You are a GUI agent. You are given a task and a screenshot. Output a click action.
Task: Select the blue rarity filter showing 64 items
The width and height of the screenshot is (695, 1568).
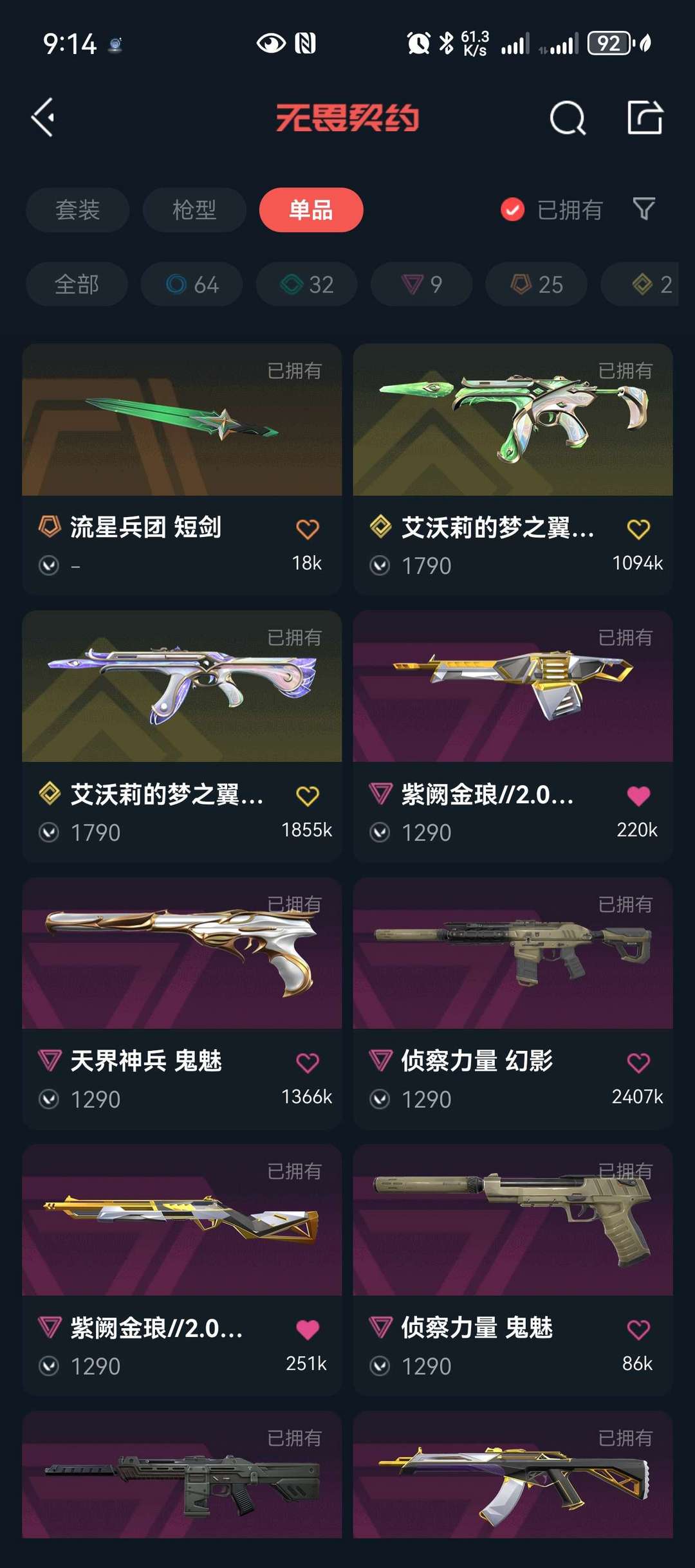tap(192, 284)
